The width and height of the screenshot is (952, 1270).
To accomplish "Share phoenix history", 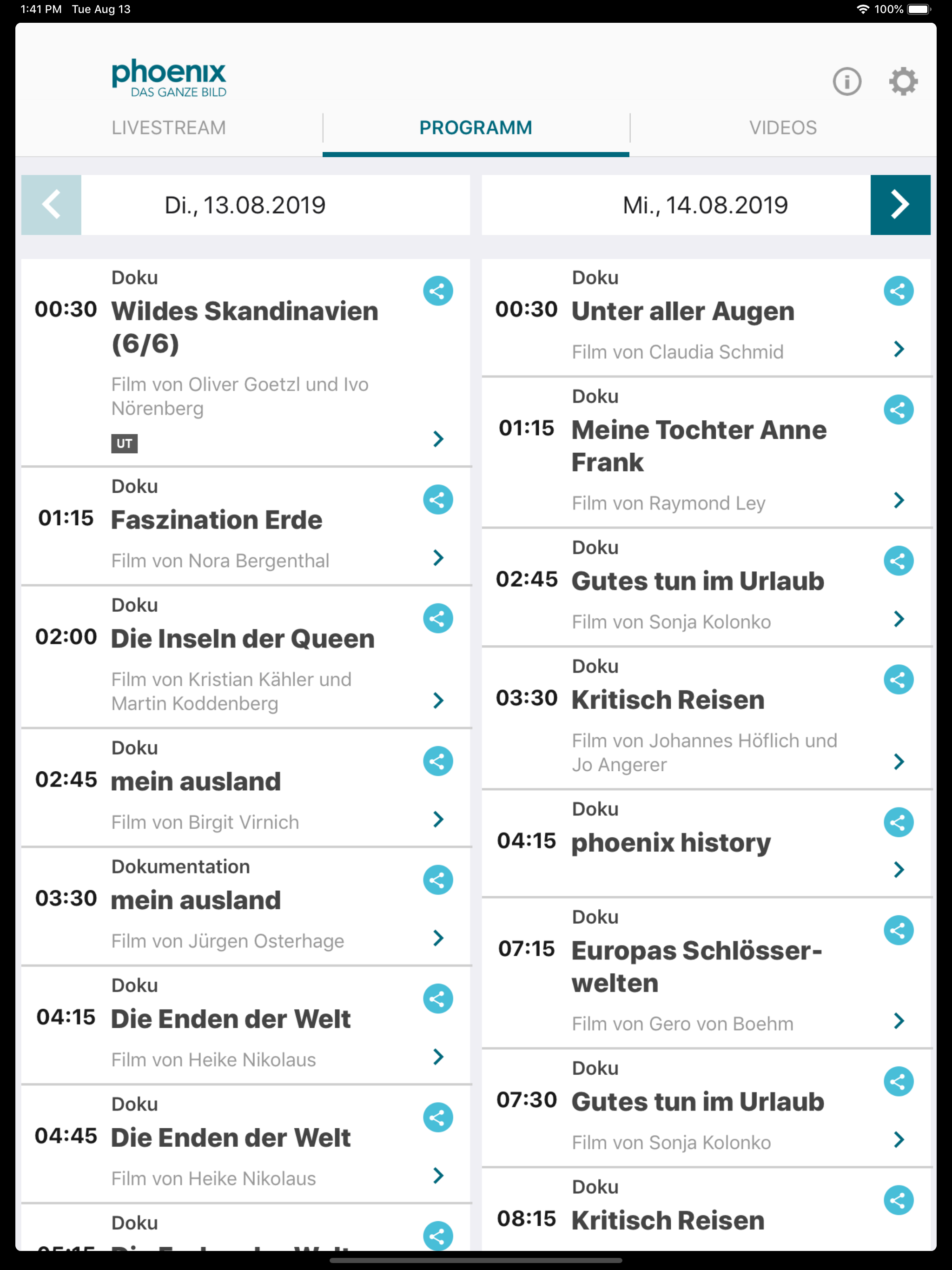I will [x=898, y=823].
